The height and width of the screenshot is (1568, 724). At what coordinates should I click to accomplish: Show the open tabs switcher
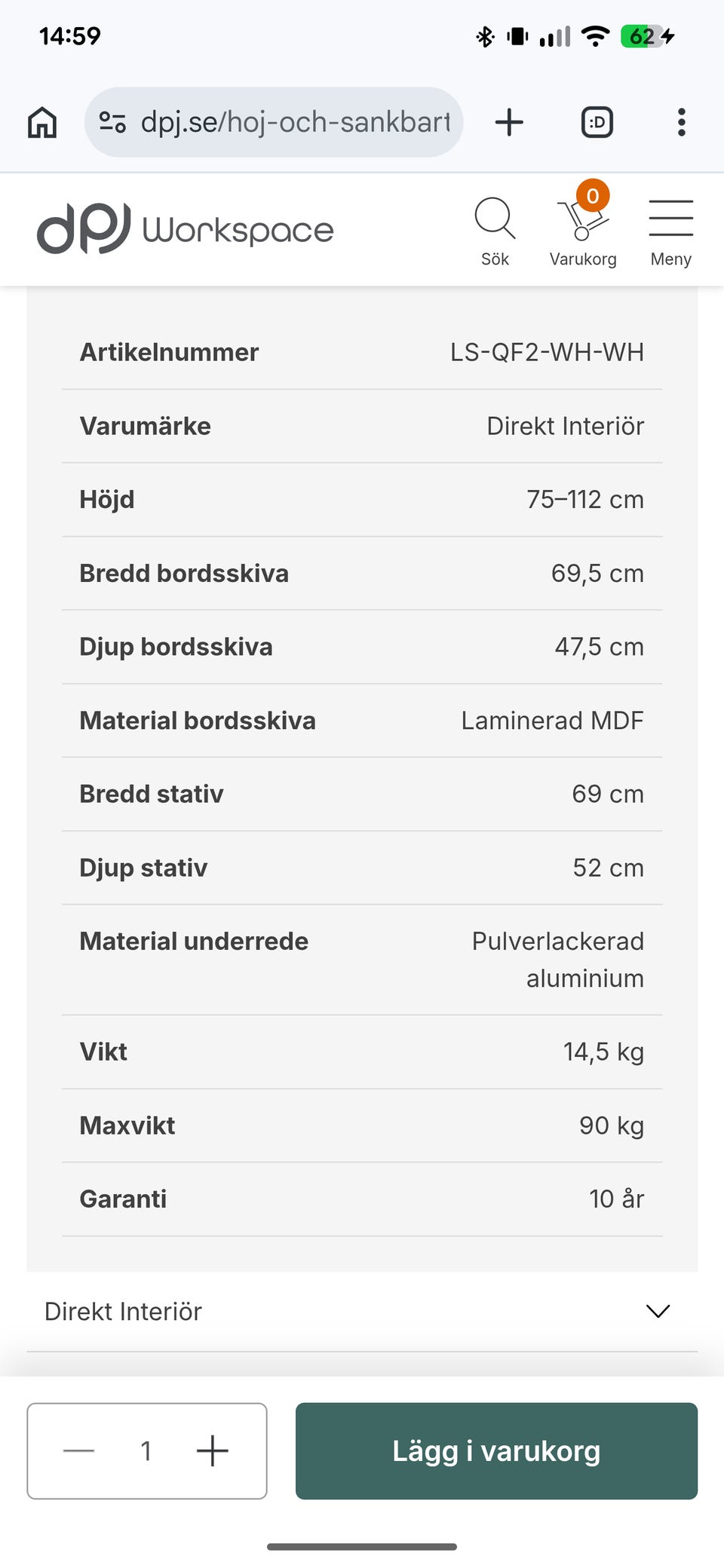[597, 122]
